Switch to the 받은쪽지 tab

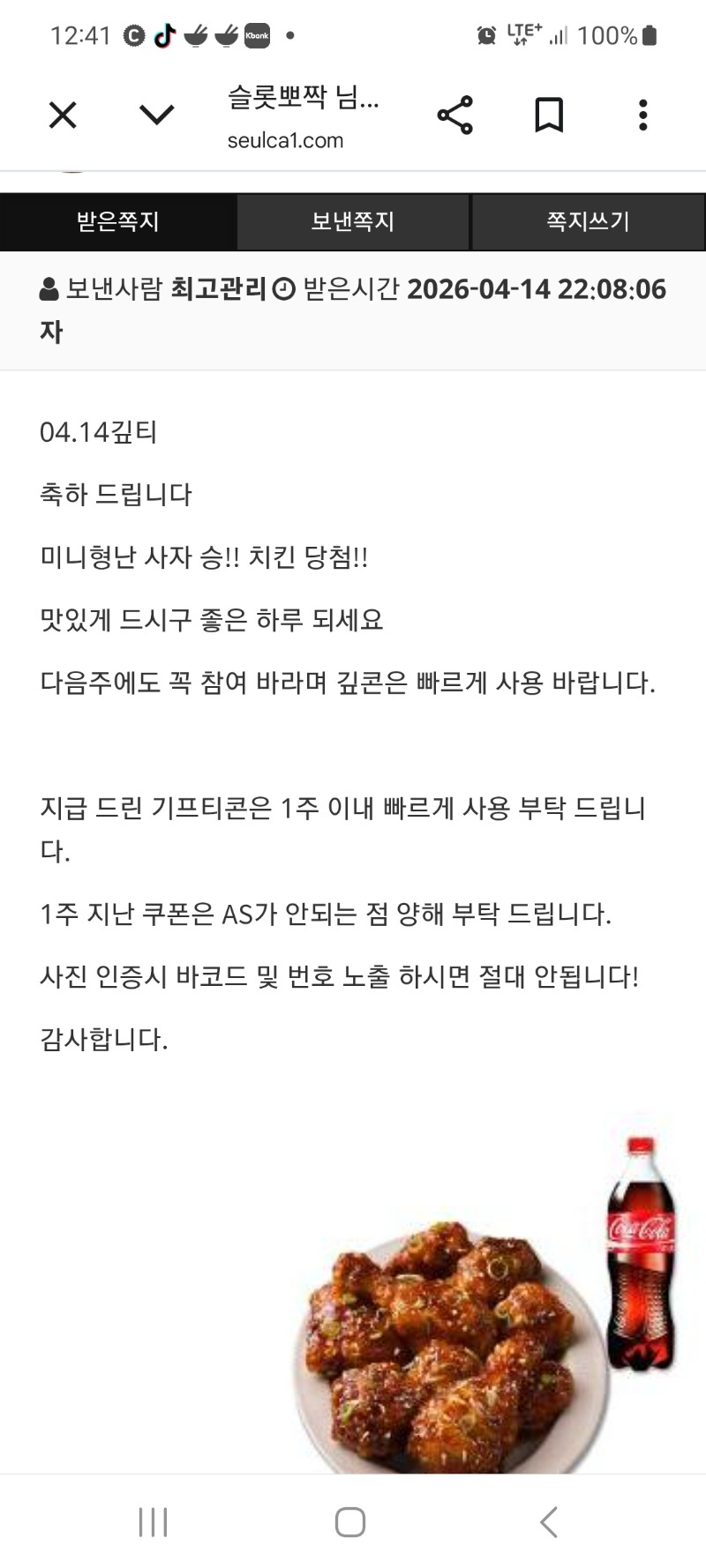pos(118,221)
